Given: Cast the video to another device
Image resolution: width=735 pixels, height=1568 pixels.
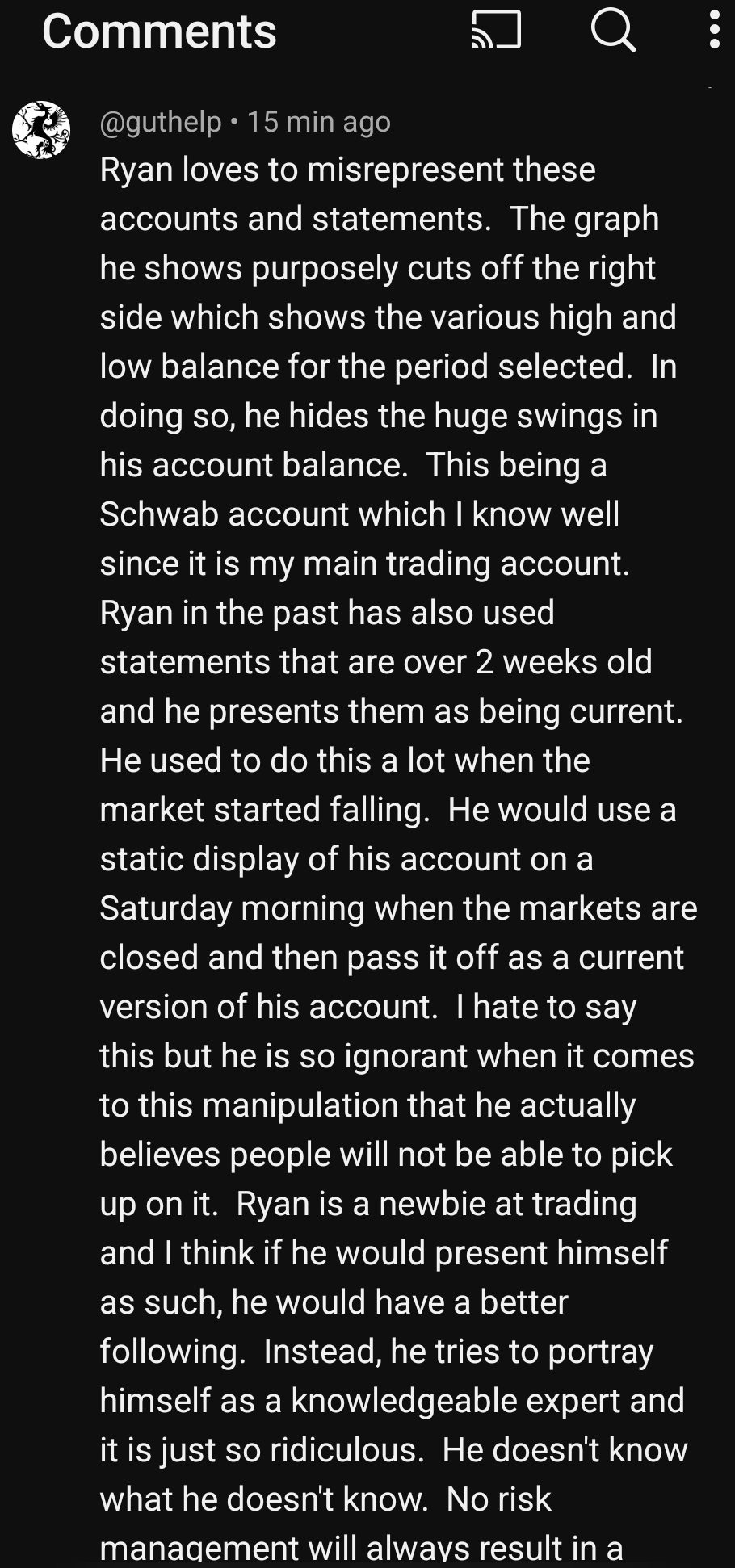Looking at the screenshot, I should point(496,31).
